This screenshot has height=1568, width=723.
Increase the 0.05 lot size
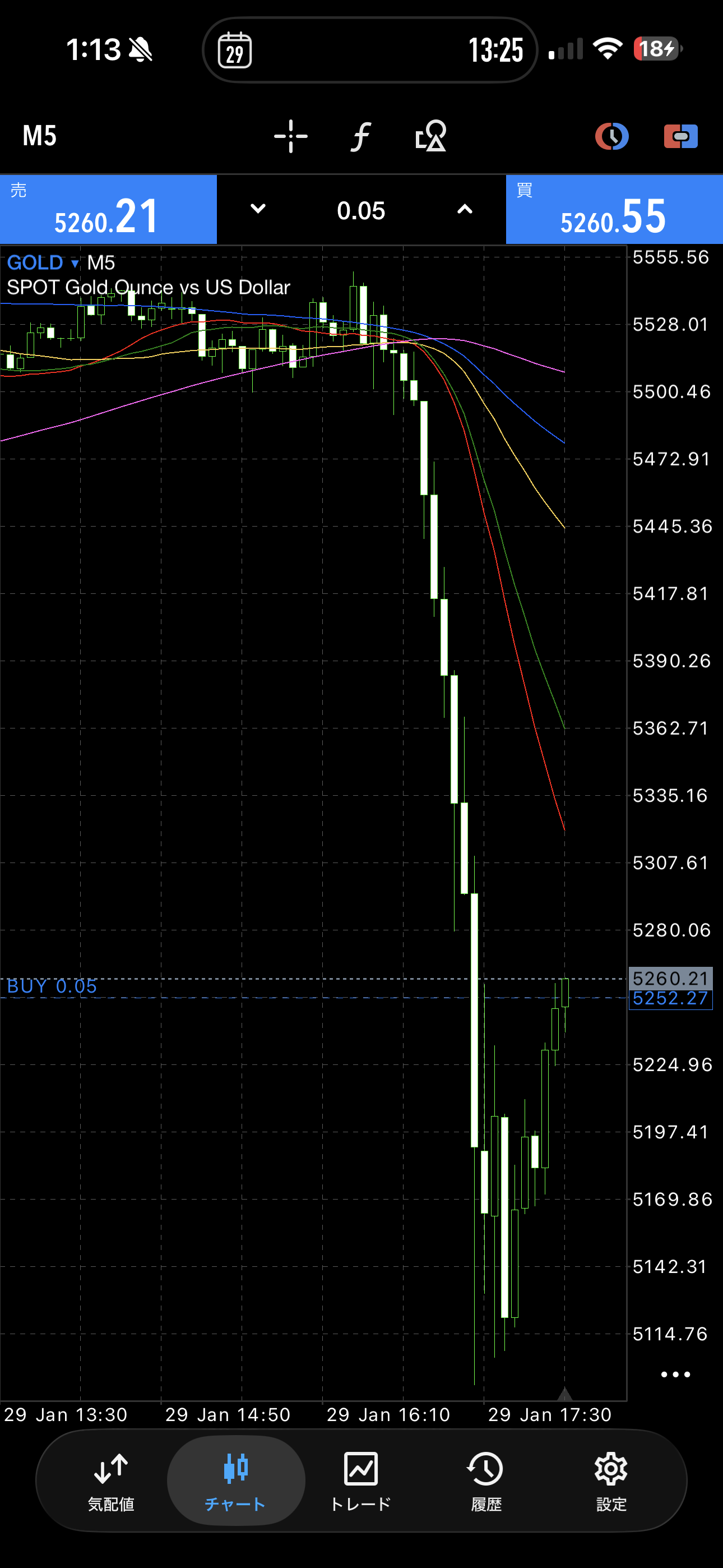(x=465, y=209)
